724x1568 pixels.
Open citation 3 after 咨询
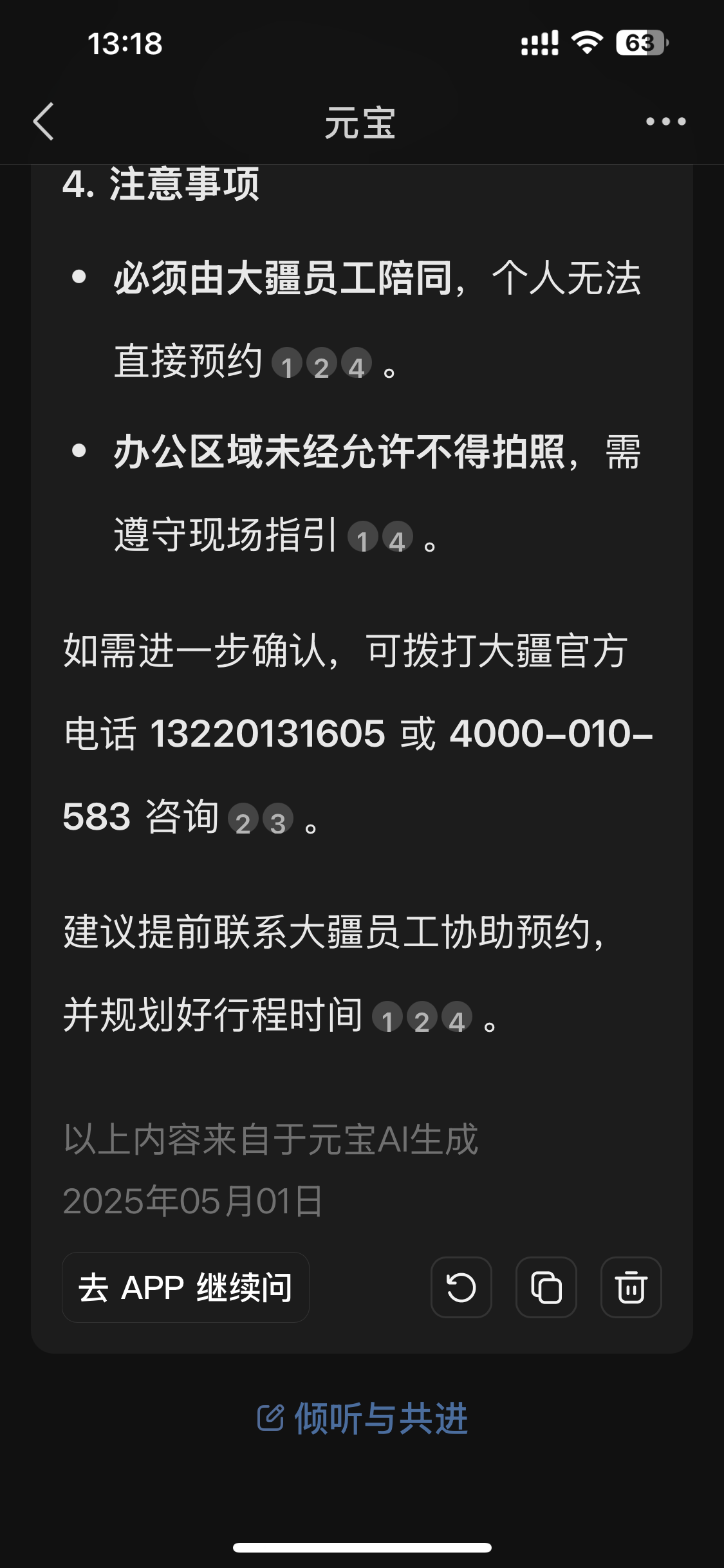(278, 820)
